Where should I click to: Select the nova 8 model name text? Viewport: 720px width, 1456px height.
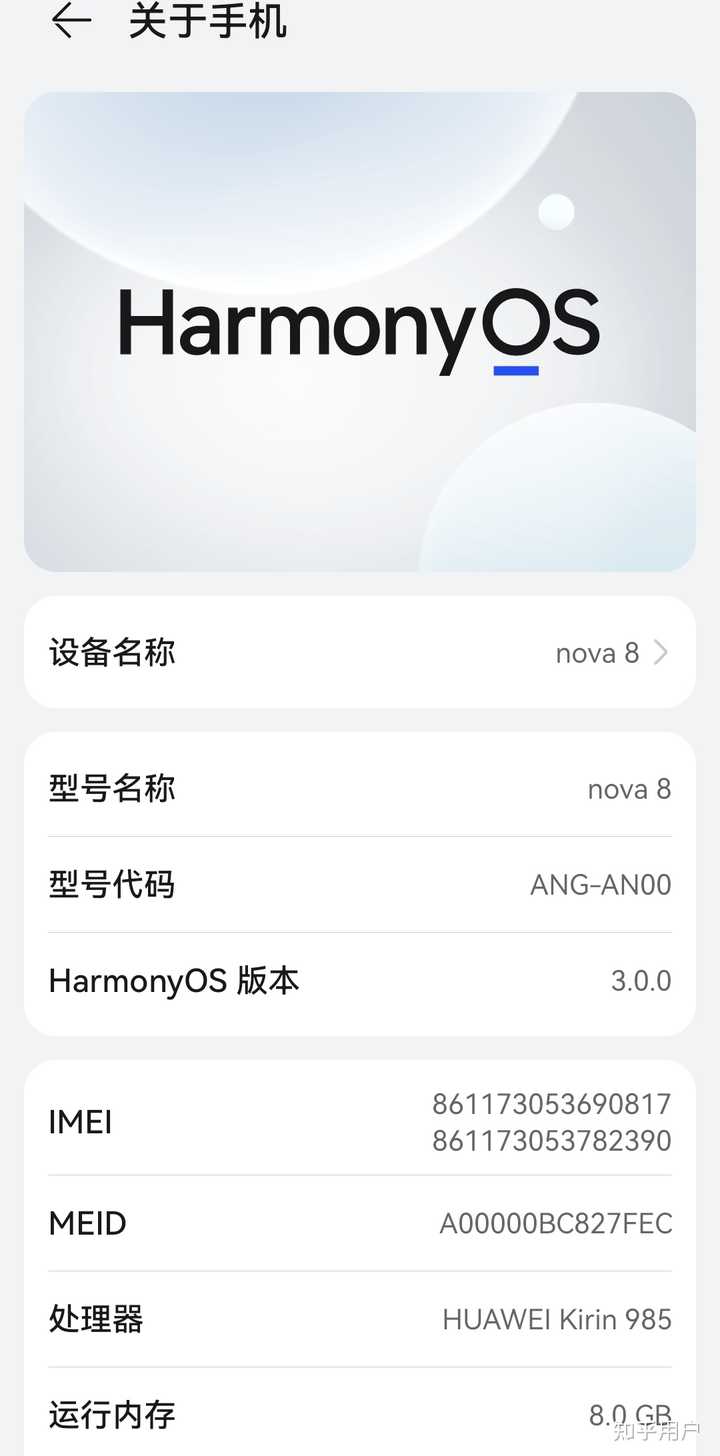(629, 790)
